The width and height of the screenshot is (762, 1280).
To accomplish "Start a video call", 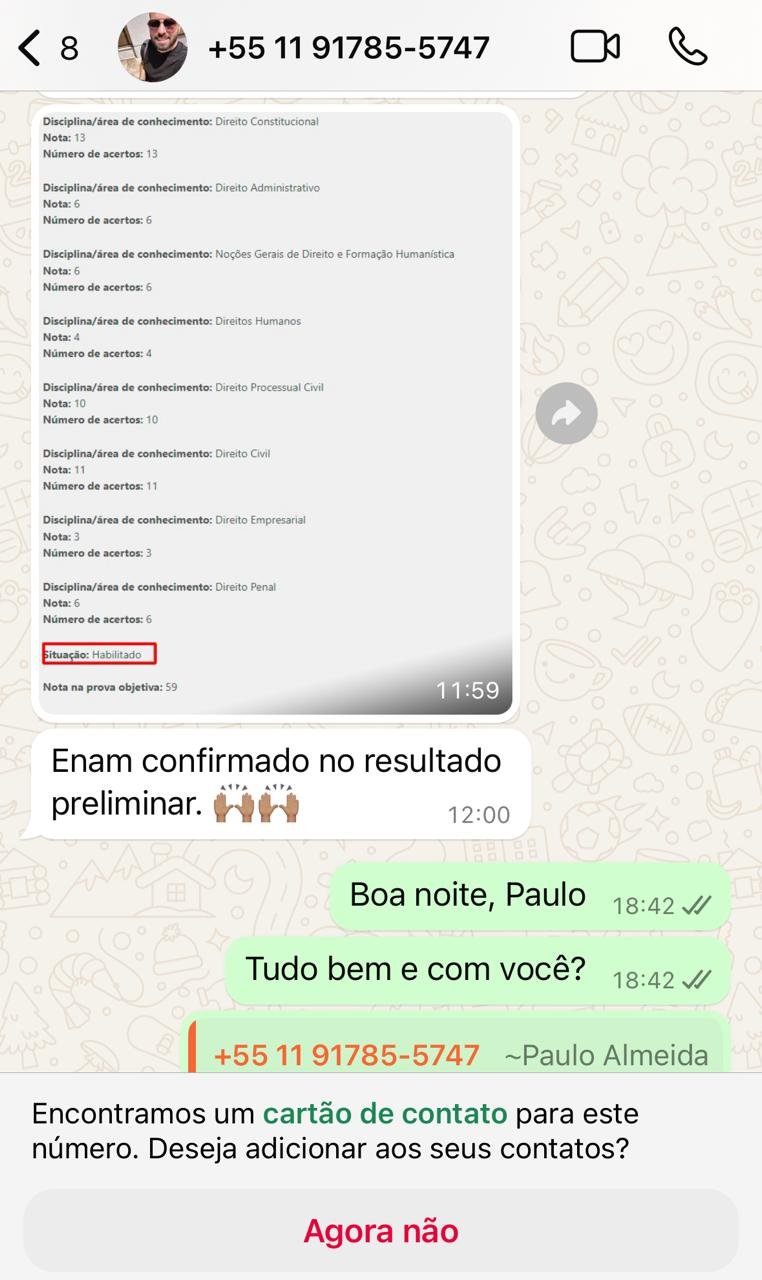I will [595, 47].
